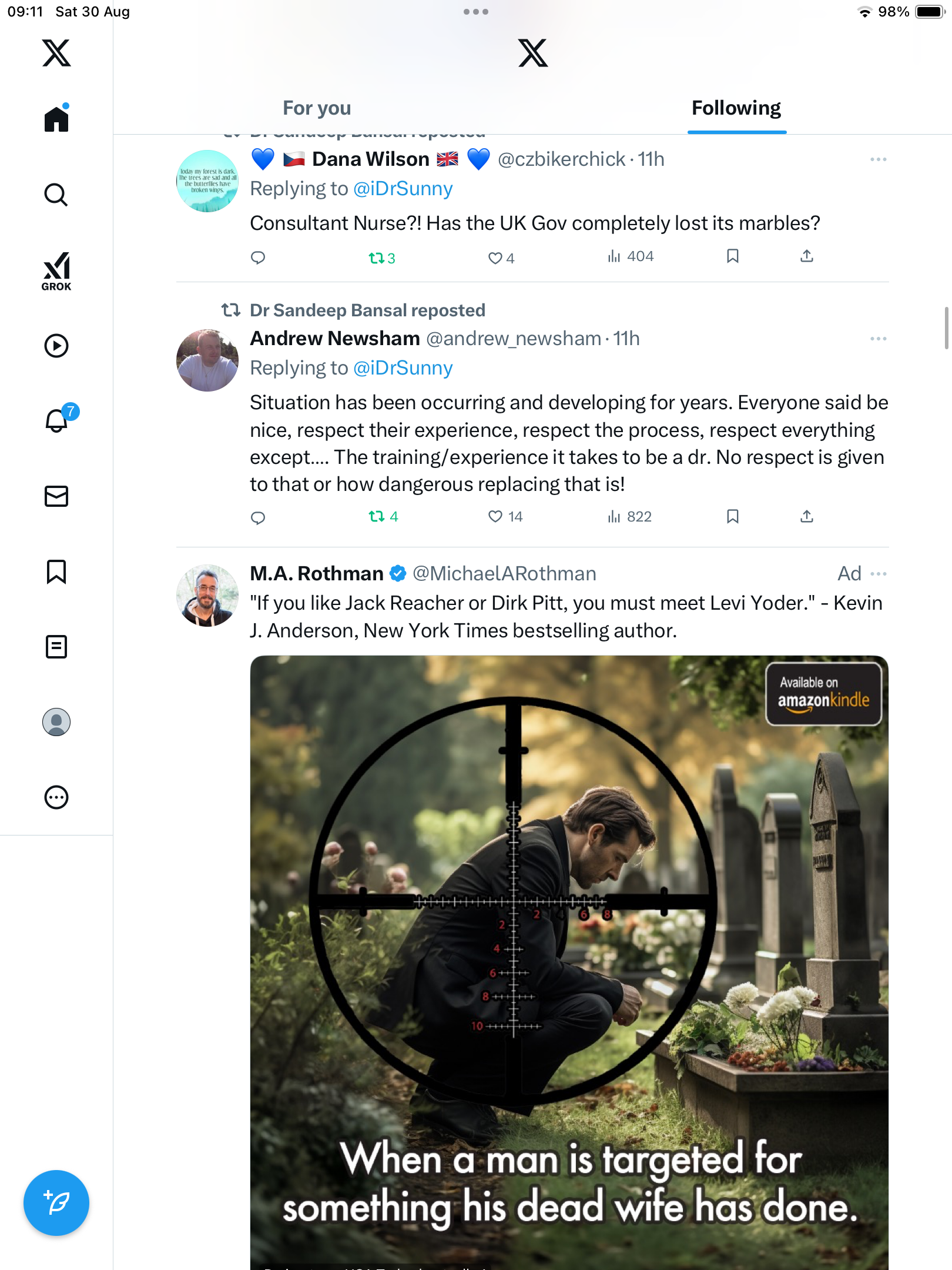
Task: Open the notifications bell
Action: [57, 420]
